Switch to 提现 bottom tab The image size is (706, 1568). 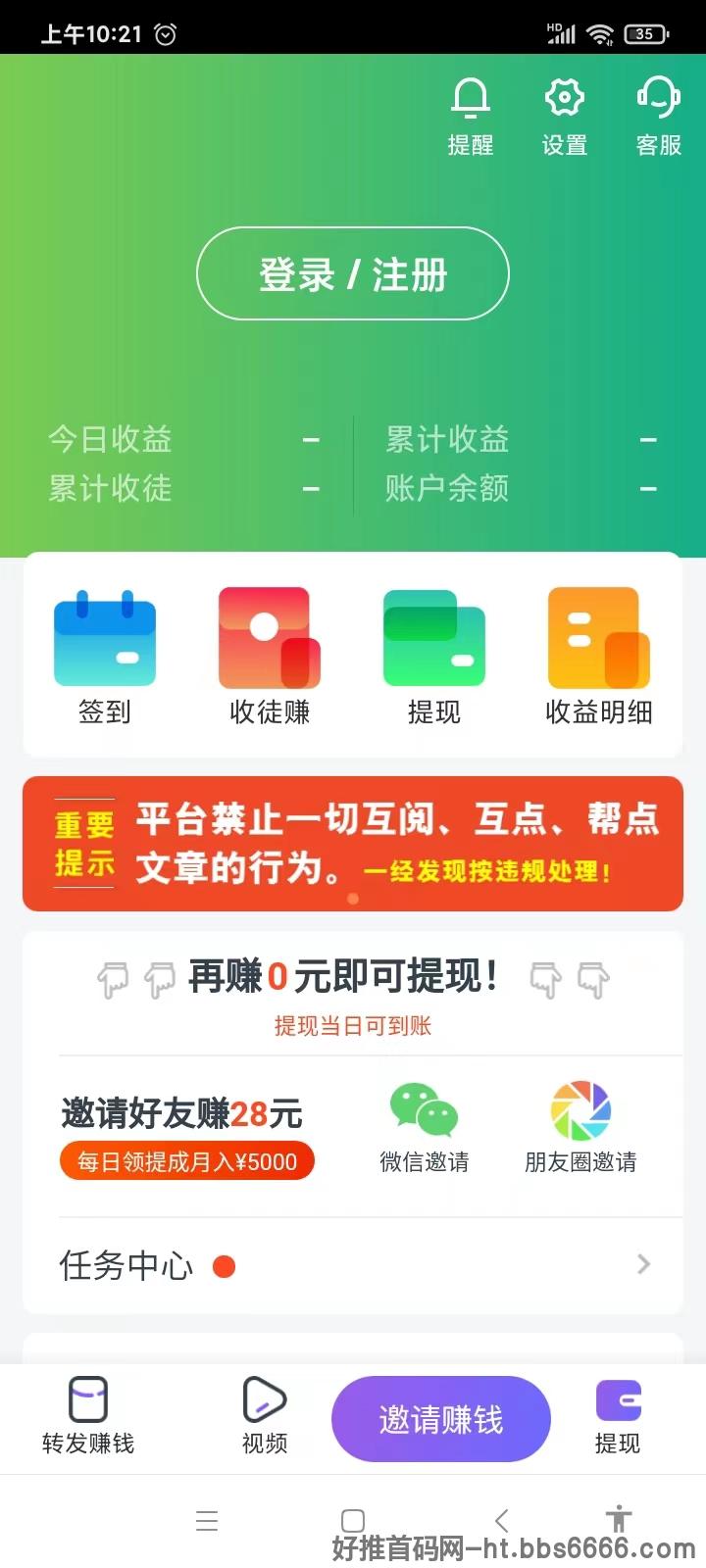pyautogui.click(x=618, y=1416)
